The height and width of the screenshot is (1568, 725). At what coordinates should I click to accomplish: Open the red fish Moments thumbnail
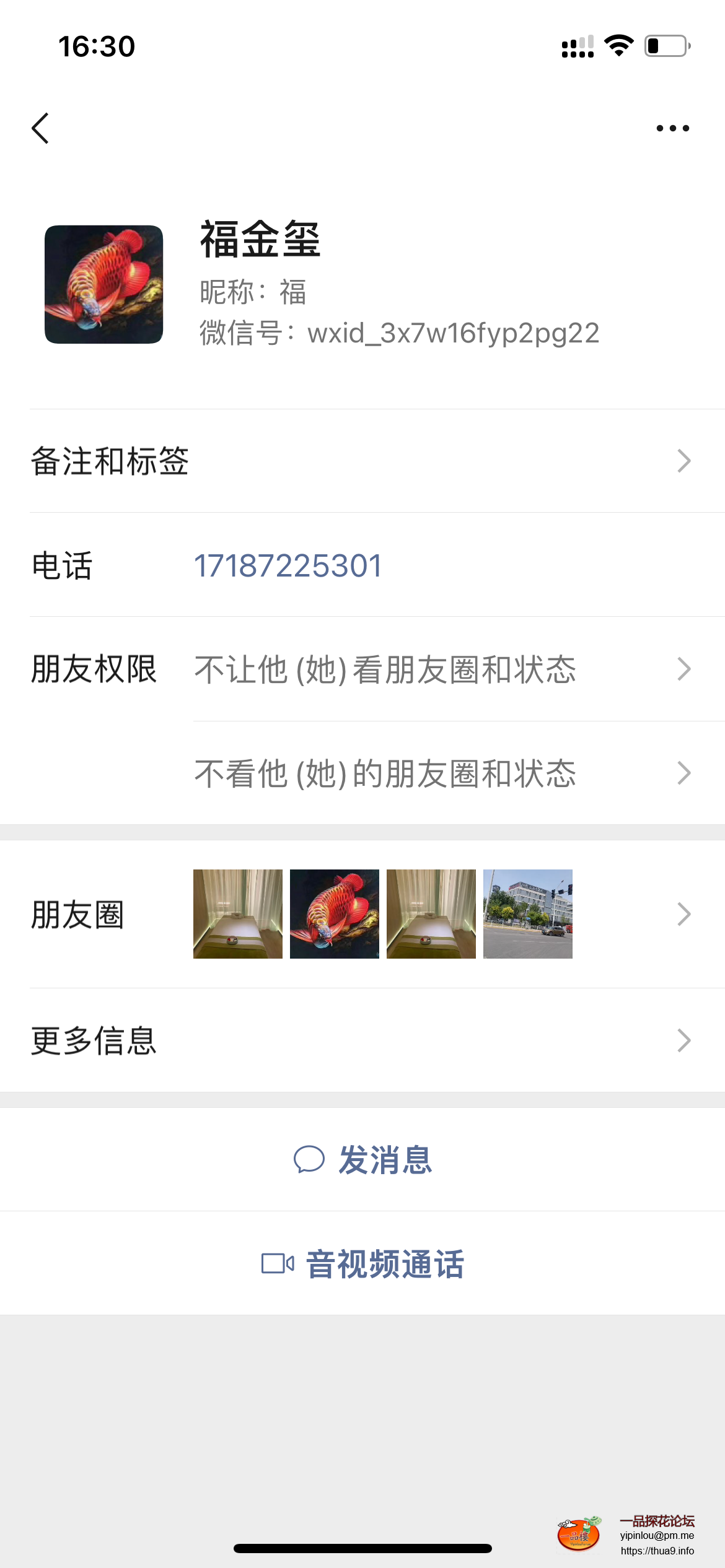click(335, 913)
